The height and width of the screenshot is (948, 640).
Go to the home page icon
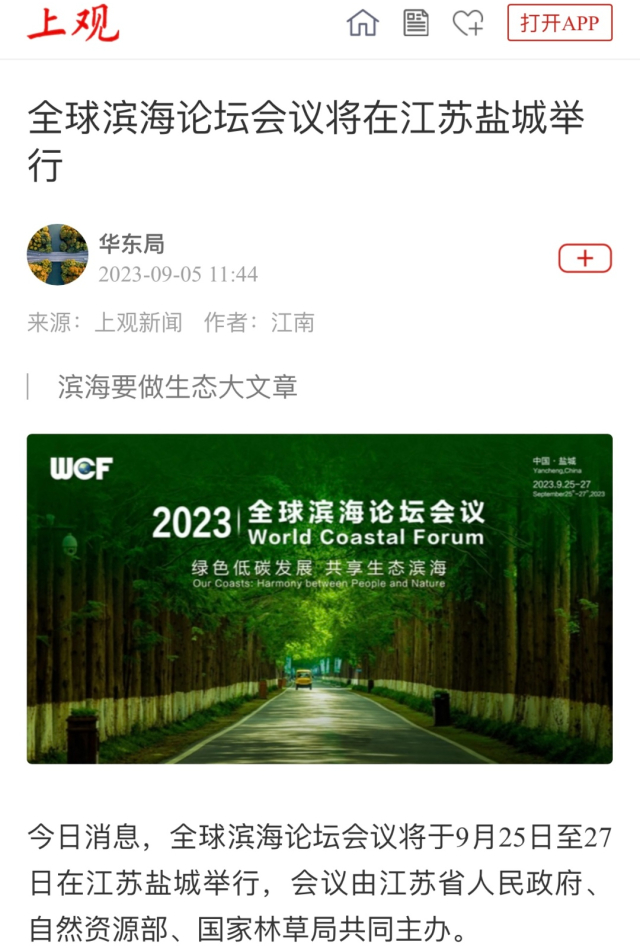(x=363, y=23)
